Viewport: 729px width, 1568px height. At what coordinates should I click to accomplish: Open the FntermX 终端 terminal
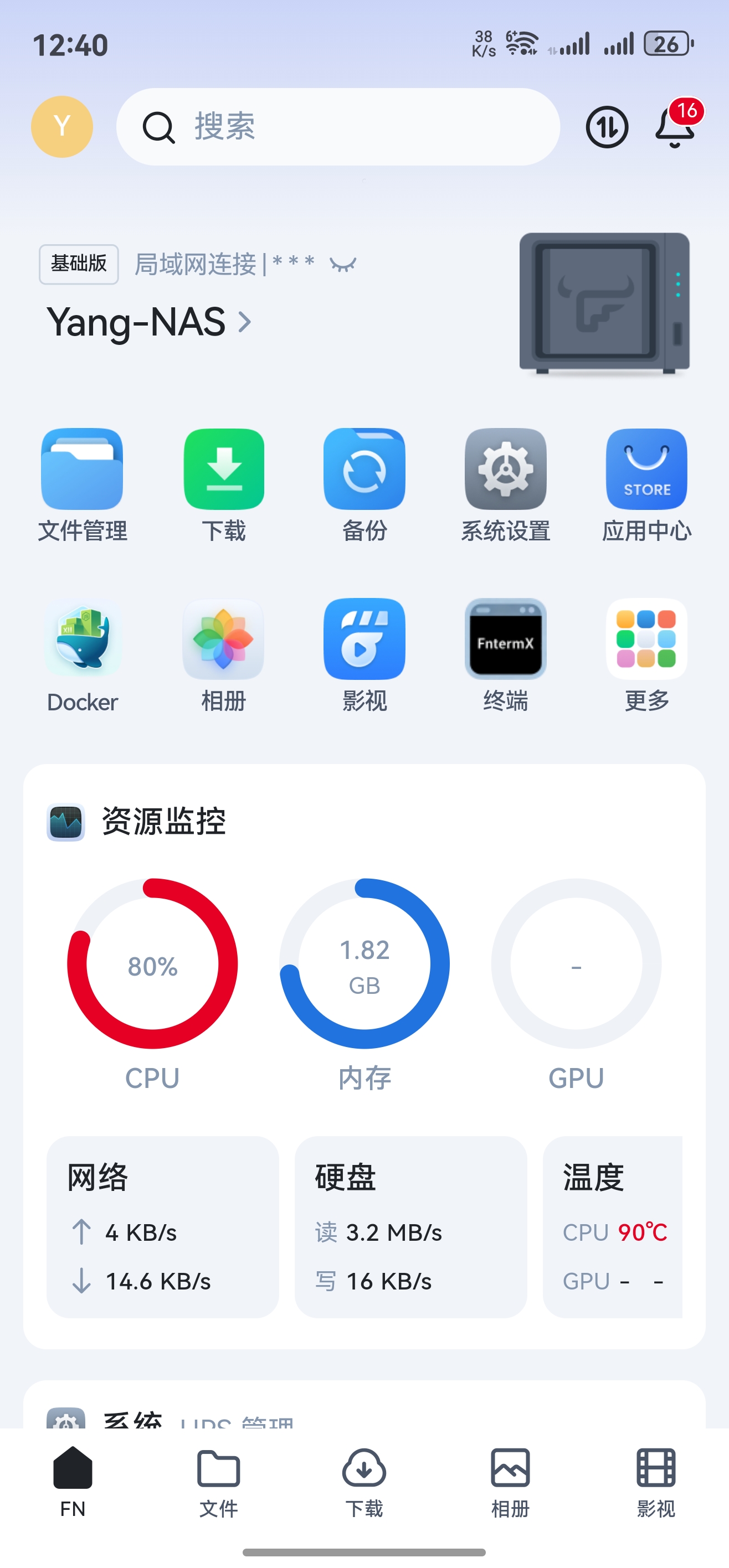pos(506,639)
